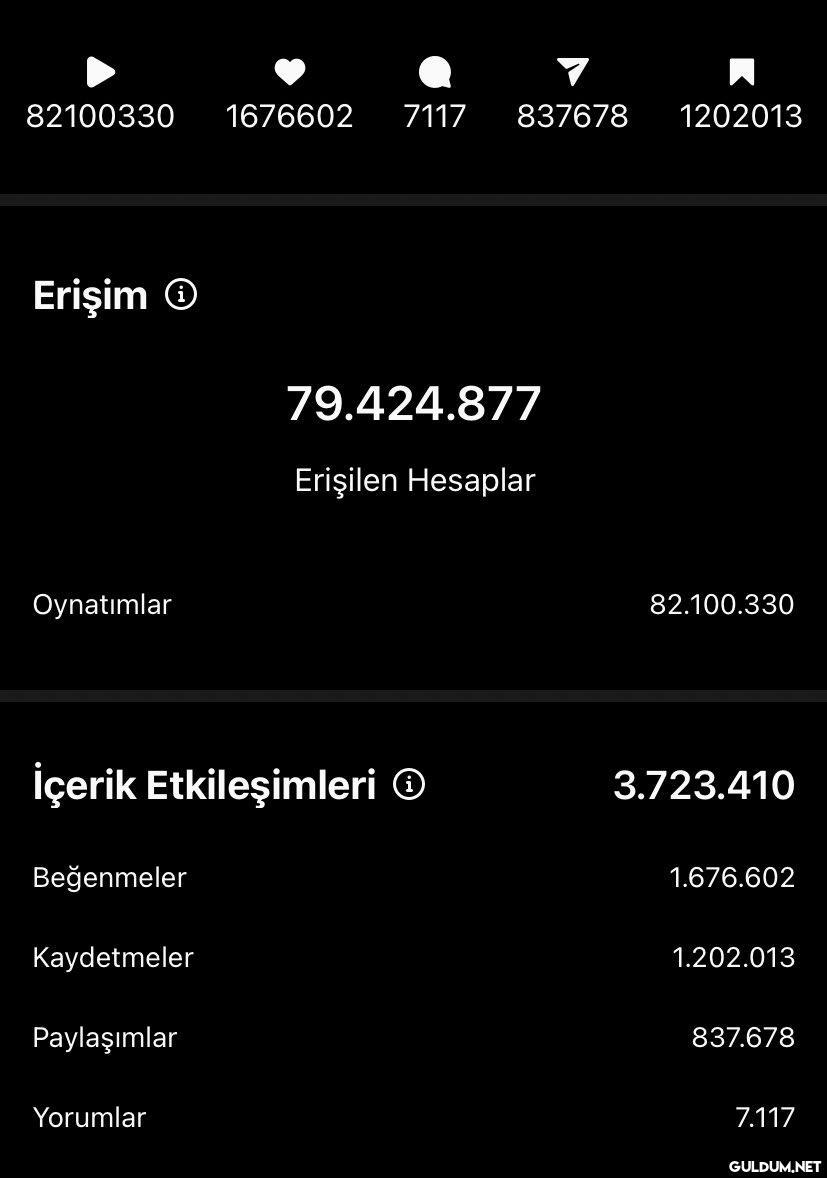Screen dimensions: 827x1178
Task: Tap the info icon beside İçerik Etkileşimleri
Action: pyautogui.click(x=408, y=784)
